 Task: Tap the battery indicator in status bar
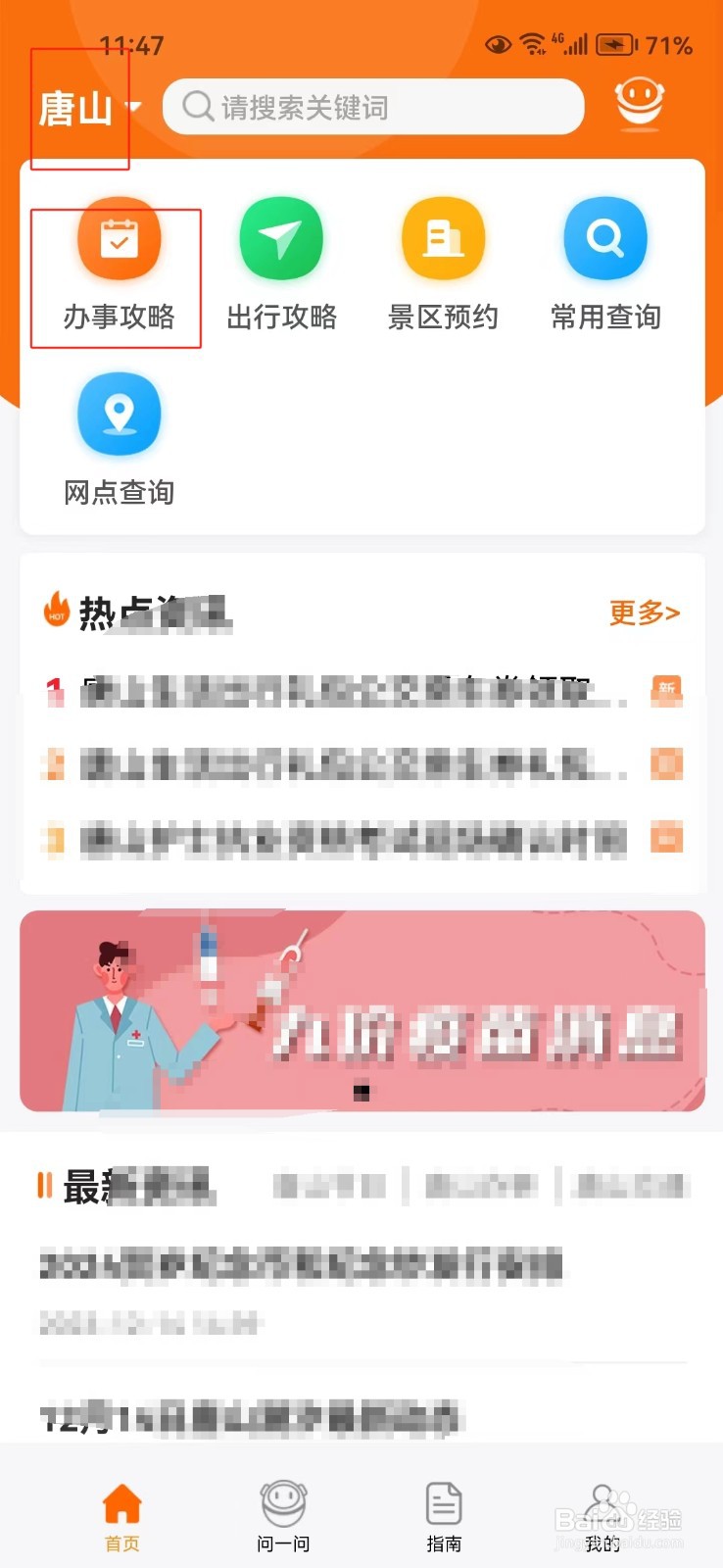point(614,44)
